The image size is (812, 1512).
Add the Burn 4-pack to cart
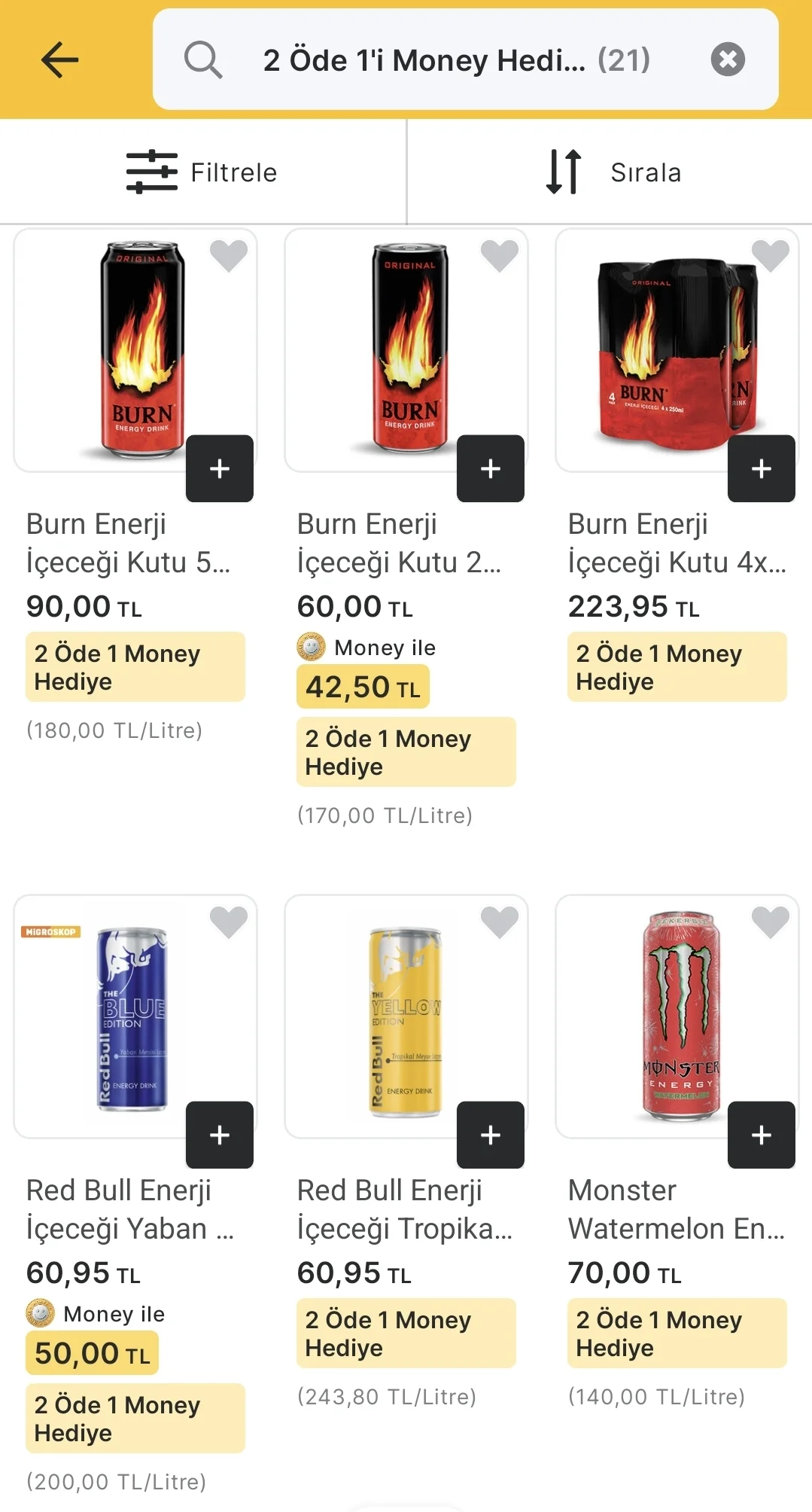(761, 468)
